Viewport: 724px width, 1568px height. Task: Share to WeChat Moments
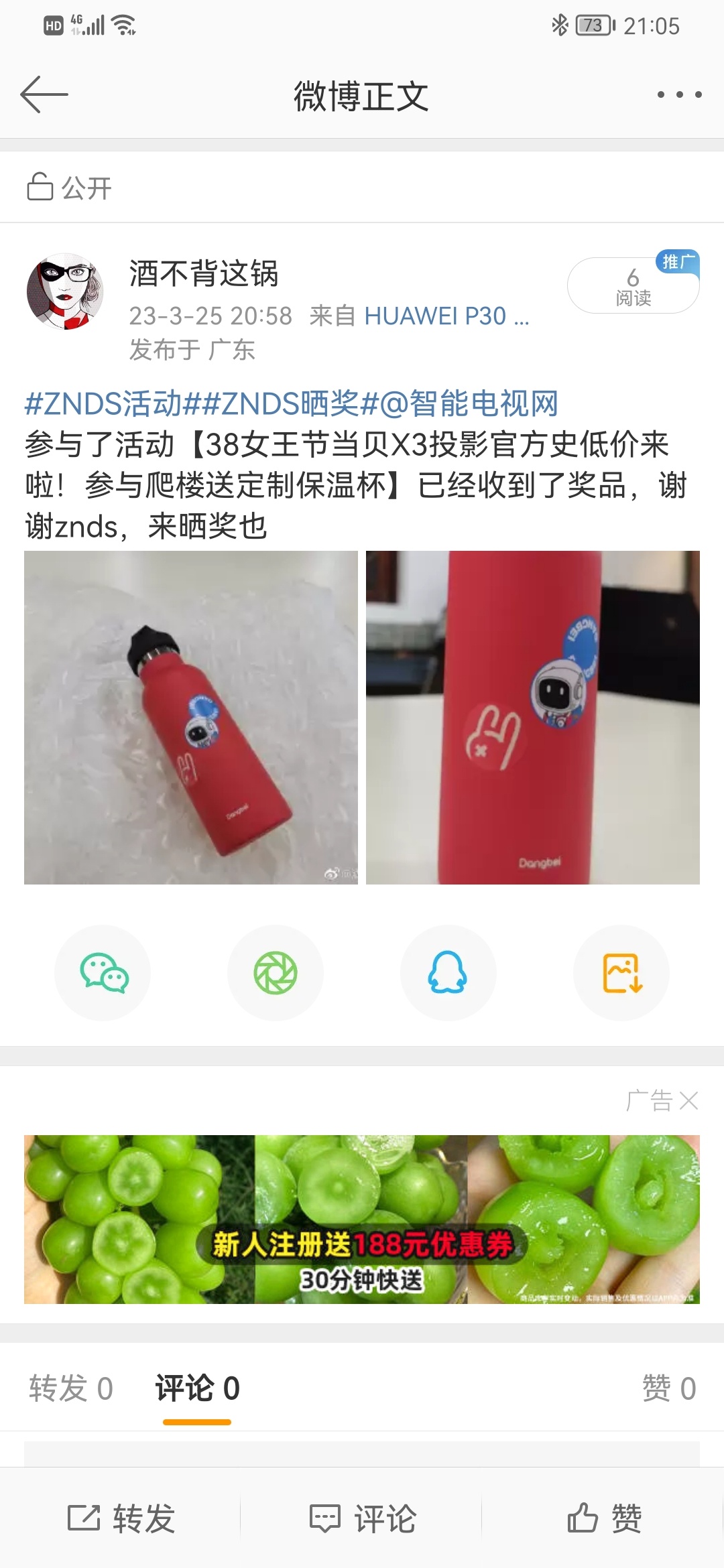[276, 972]
